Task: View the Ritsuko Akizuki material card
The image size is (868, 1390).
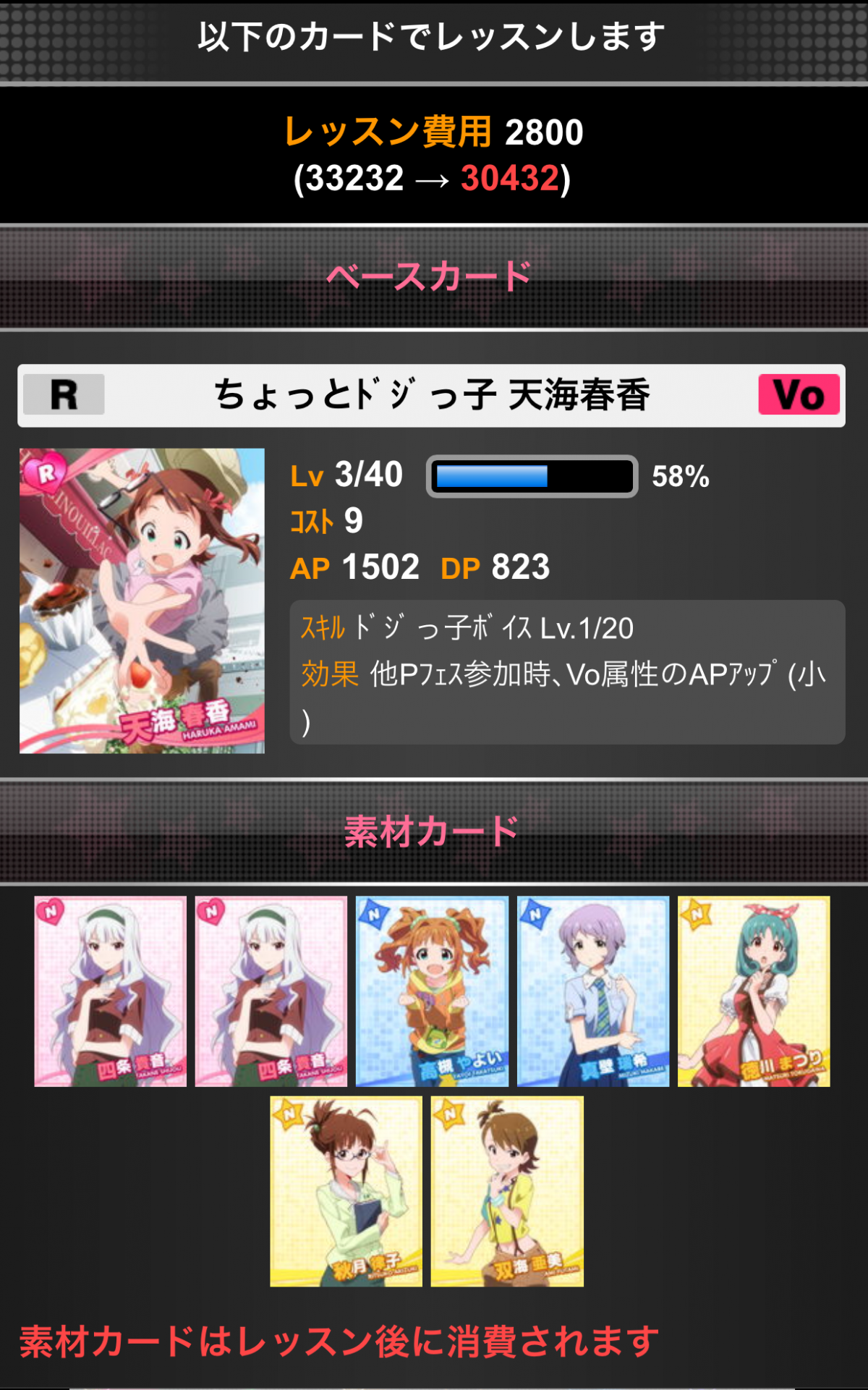Action: click(346, 1191)
